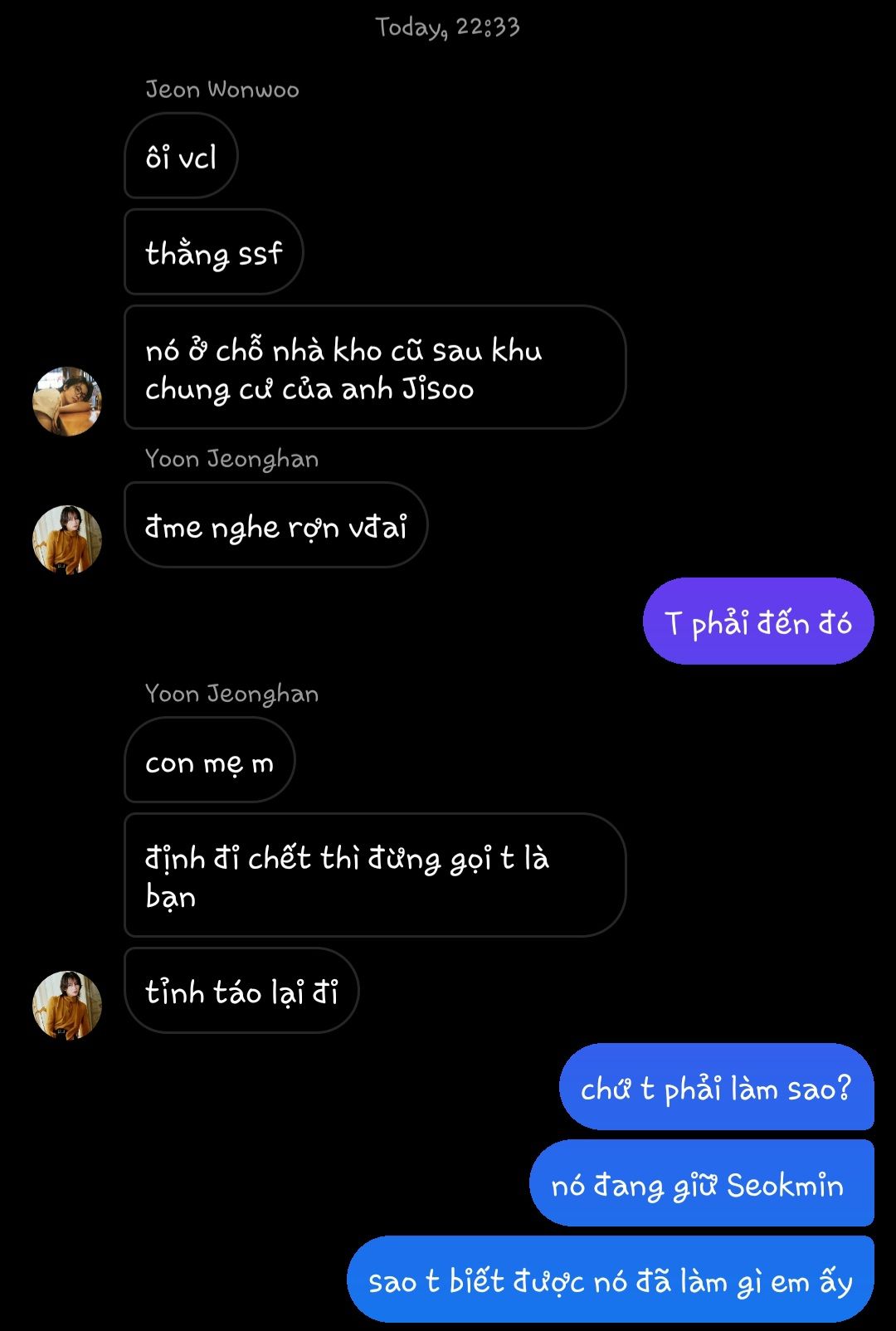The height and width of the screenshot is (1331, 896).
Task: Tap Yoon Jeonghan's avatar beside "đme nghe rợn vđai"
Action: point(66,539)
